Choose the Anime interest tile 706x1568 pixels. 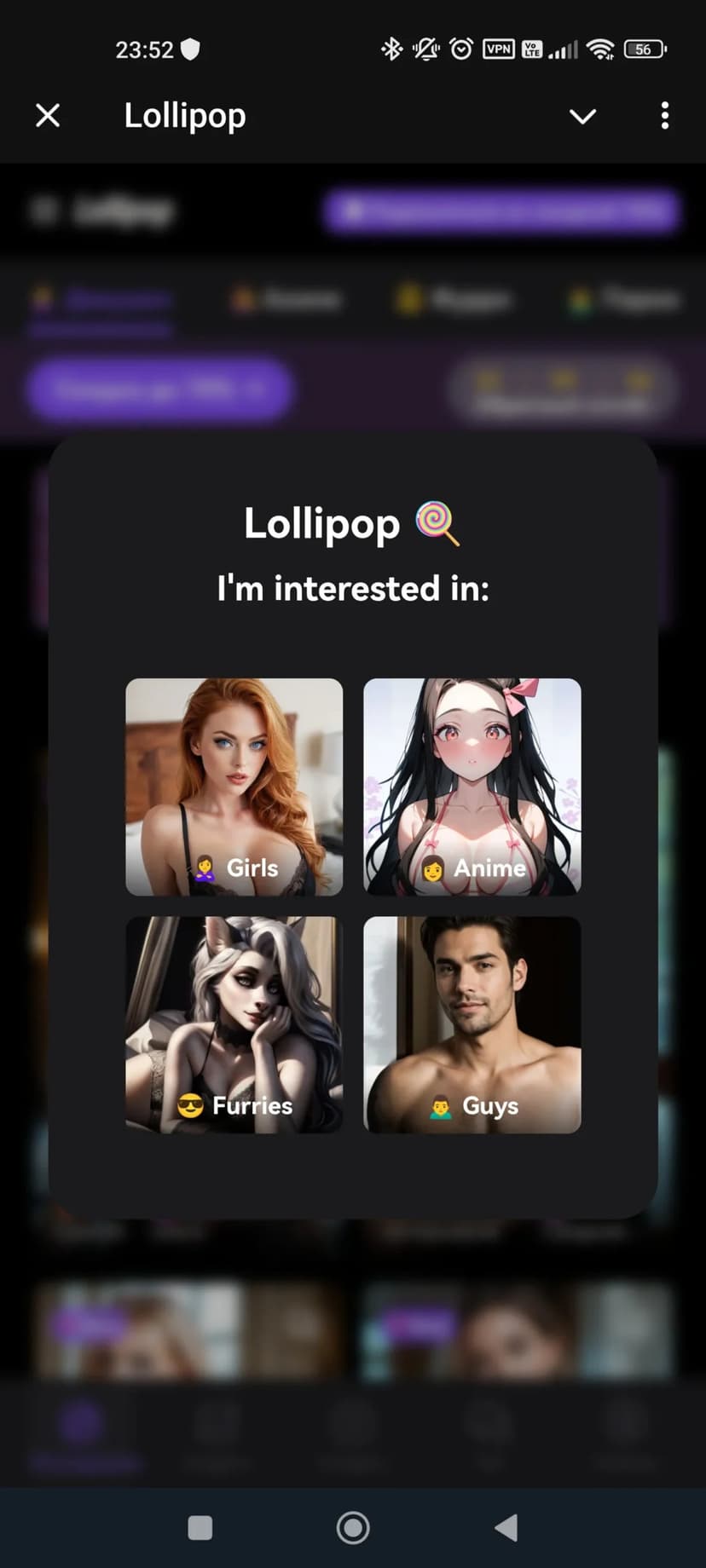[x=472, y=787]
